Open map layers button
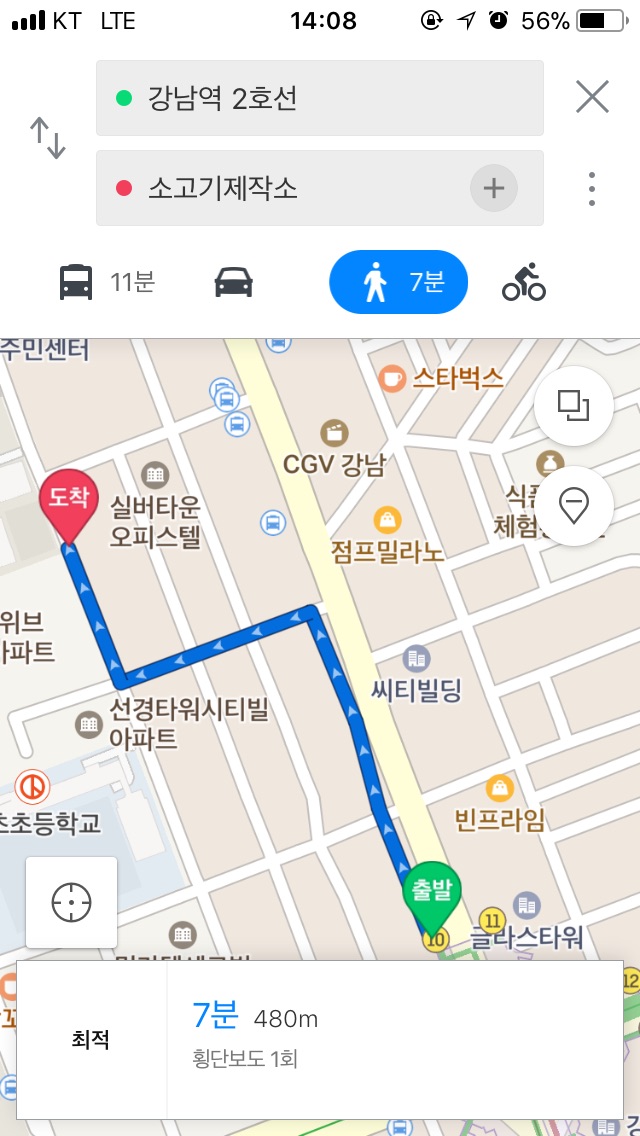The width and height of the screenshot is (640, 1136). tap(573, 405)
